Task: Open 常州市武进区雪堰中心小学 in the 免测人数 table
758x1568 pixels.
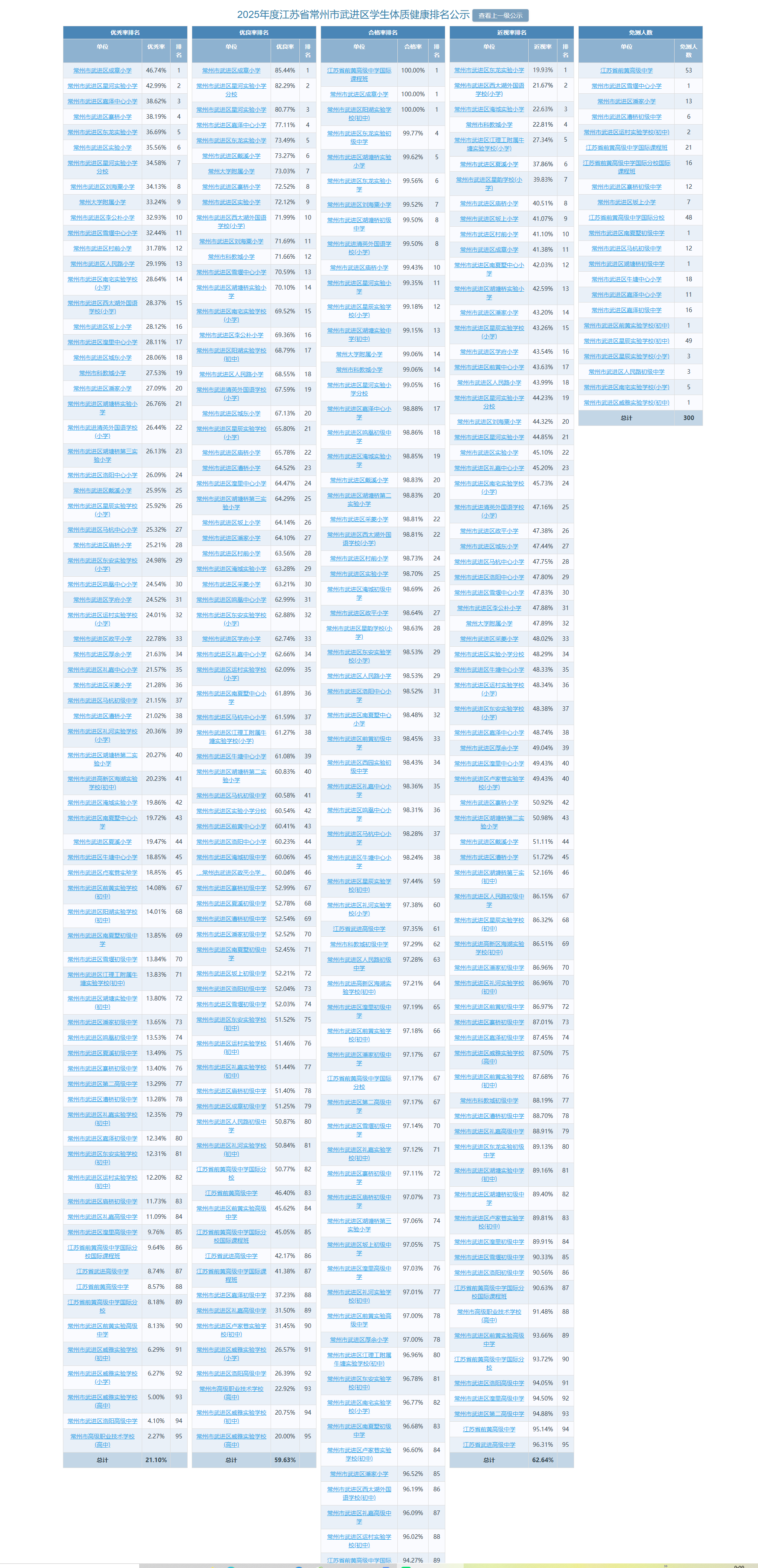Action: tap(627, 86)
